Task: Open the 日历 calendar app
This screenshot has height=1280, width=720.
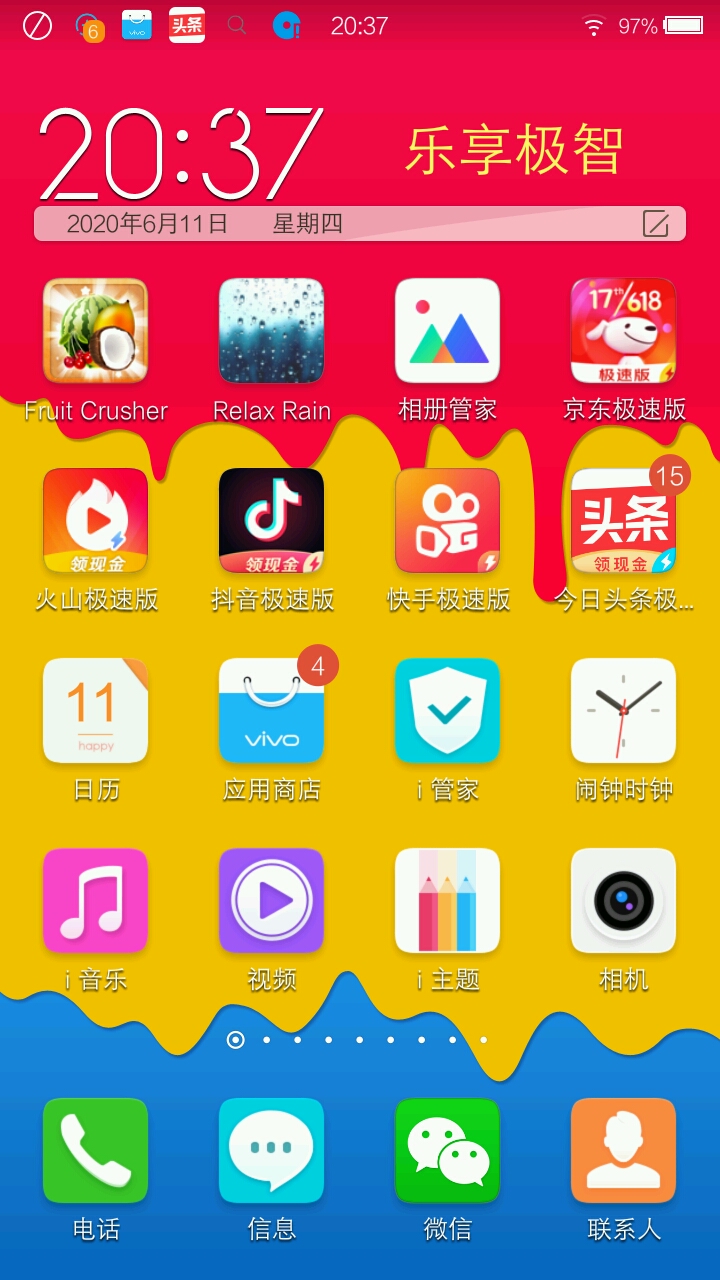Action: pyautogui.click(x=95, y=711)
